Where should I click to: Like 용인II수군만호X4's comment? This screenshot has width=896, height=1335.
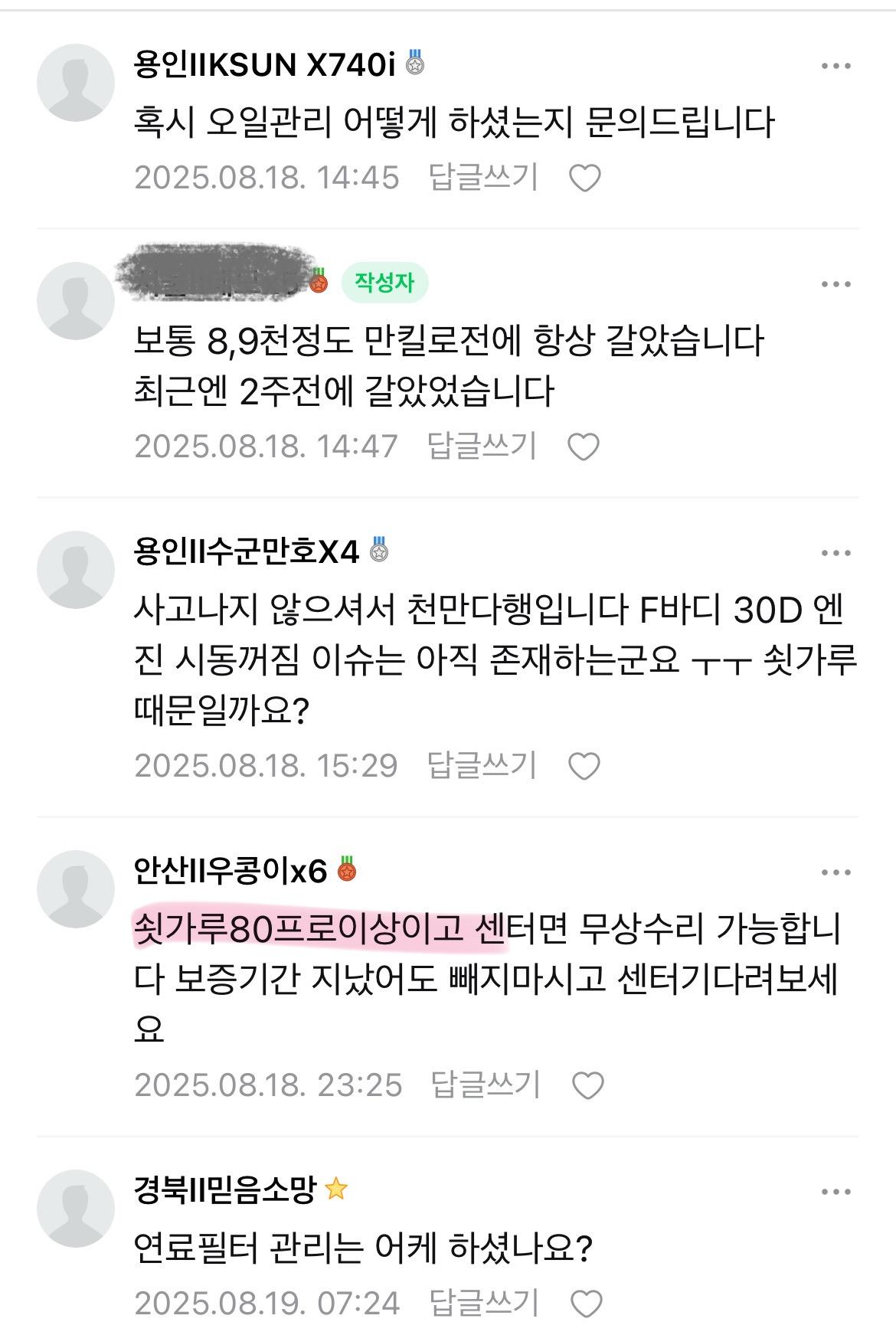[x=584, y=766]
